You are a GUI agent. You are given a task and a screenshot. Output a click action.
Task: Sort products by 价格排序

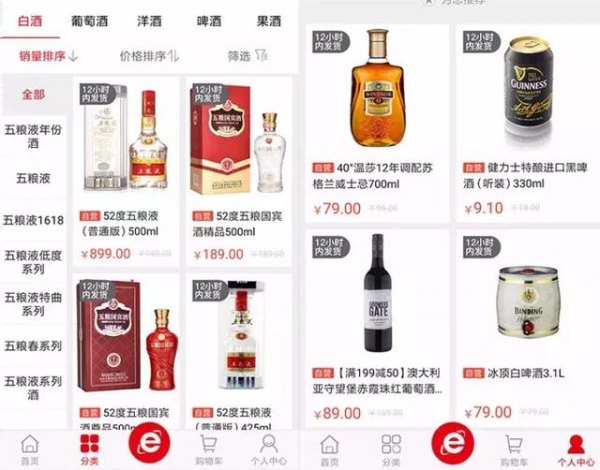pos(148,55)
